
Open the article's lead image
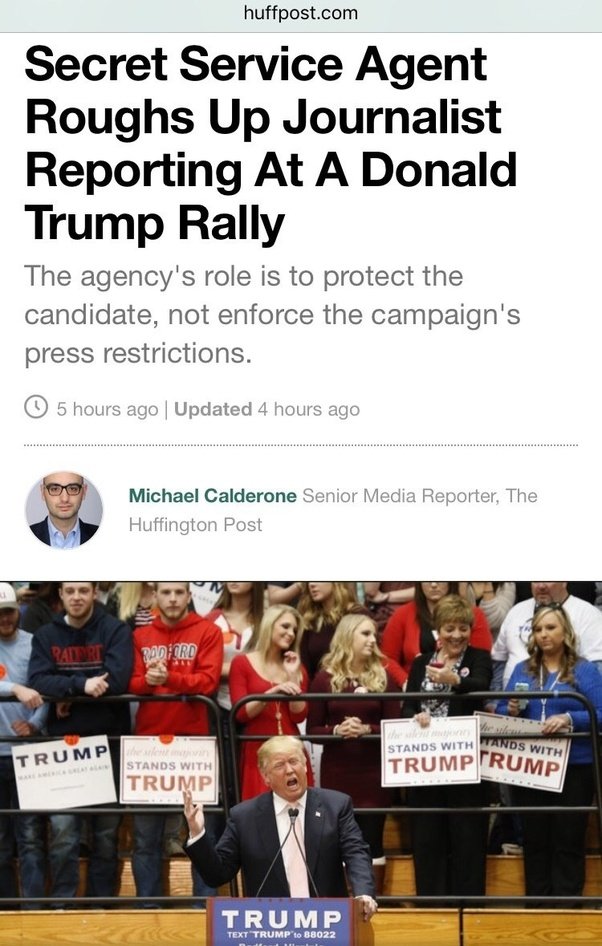point(300,760)
